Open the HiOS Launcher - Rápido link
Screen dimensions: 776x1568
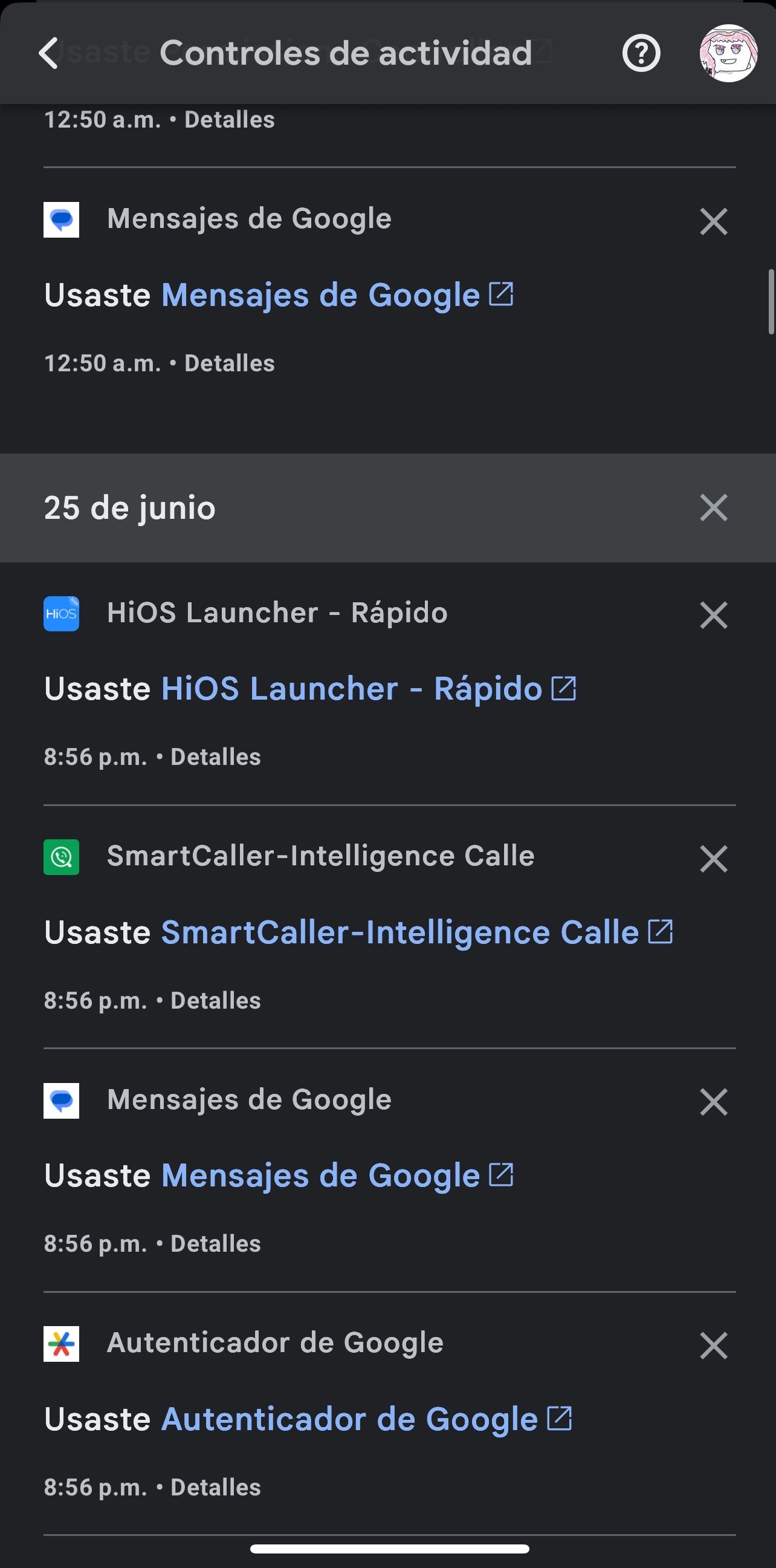369,689
